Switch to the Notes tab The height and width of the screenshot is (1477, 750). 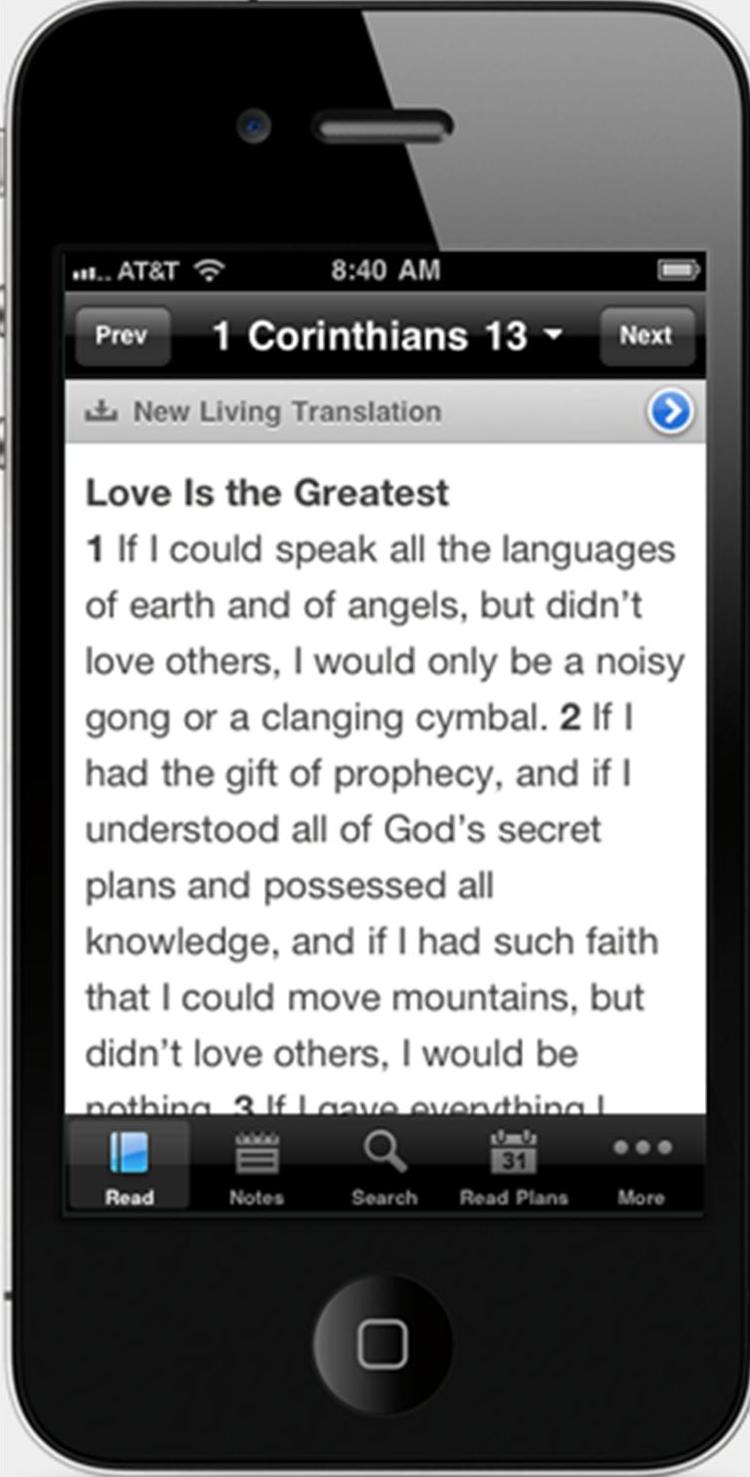point(256,1166)
